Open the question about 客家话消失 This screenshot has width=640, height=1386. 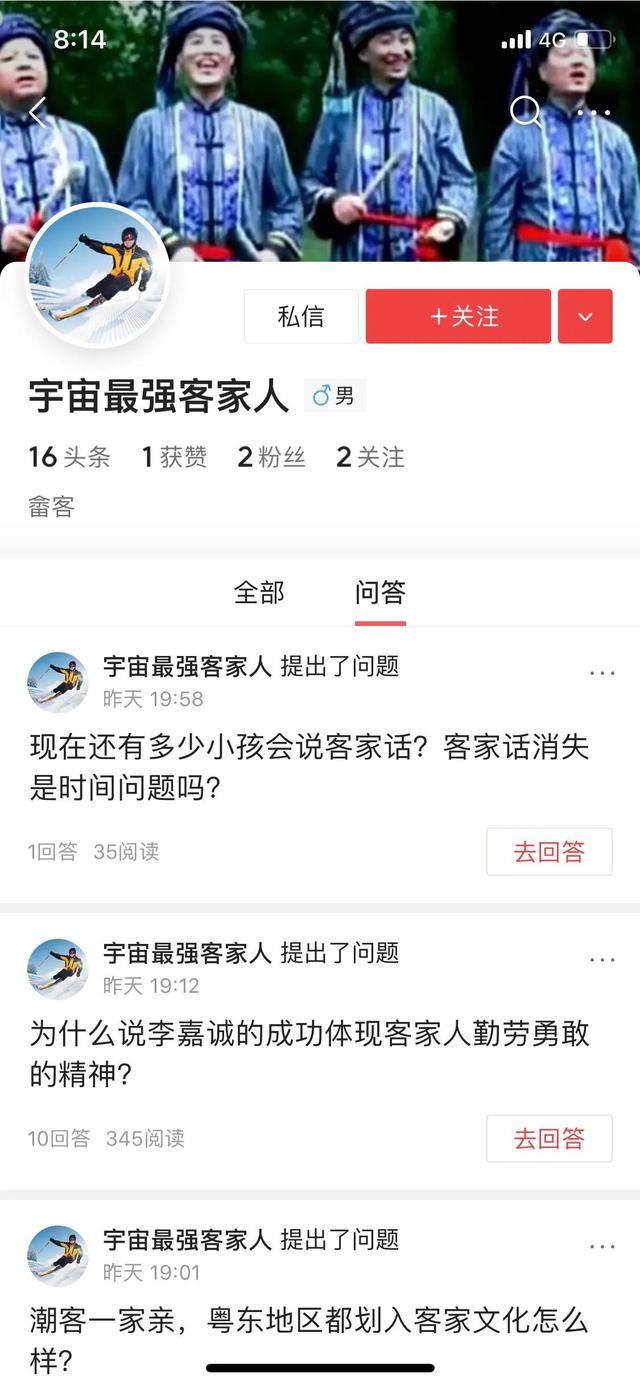(x=309, y=768)
